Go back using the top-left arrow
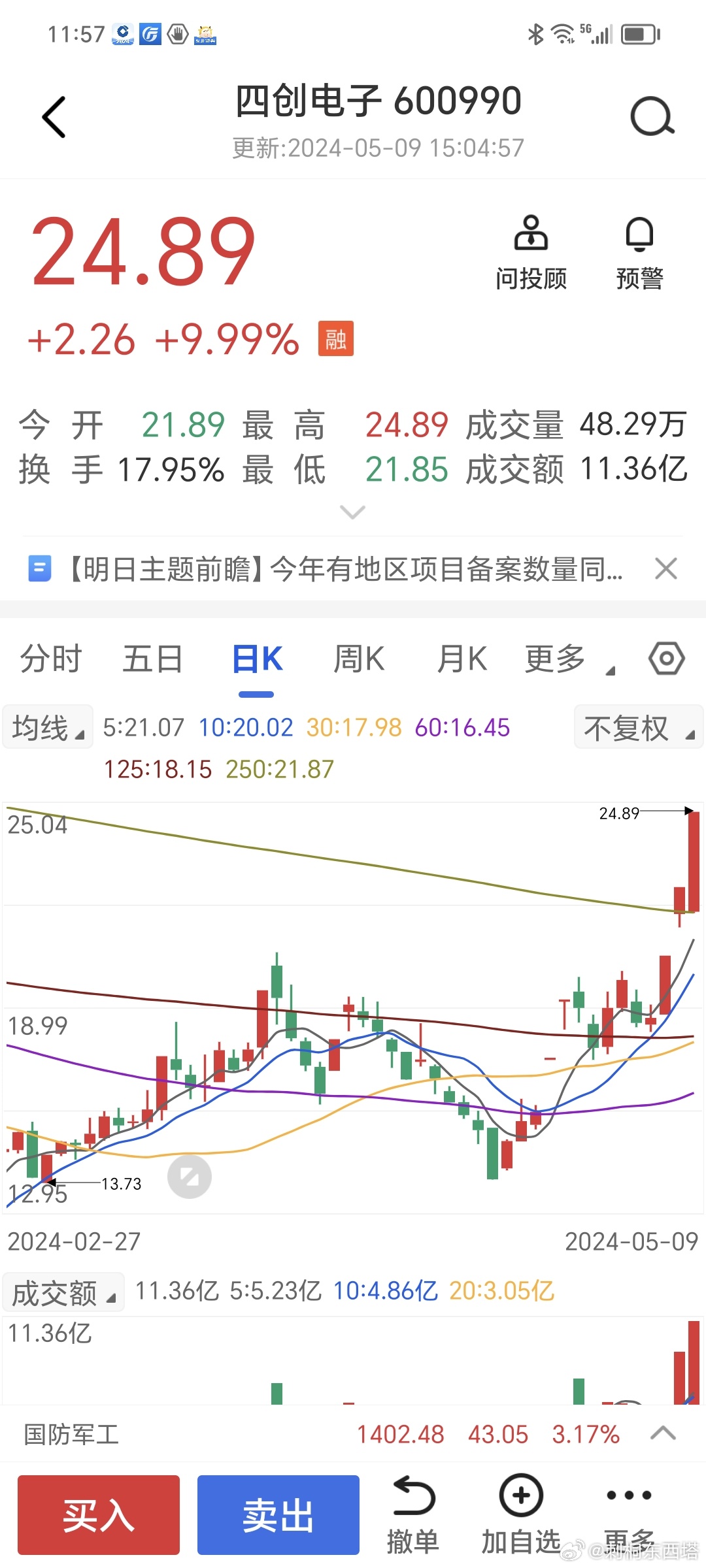The image size is (706, 1568). (x=54, y=118)
